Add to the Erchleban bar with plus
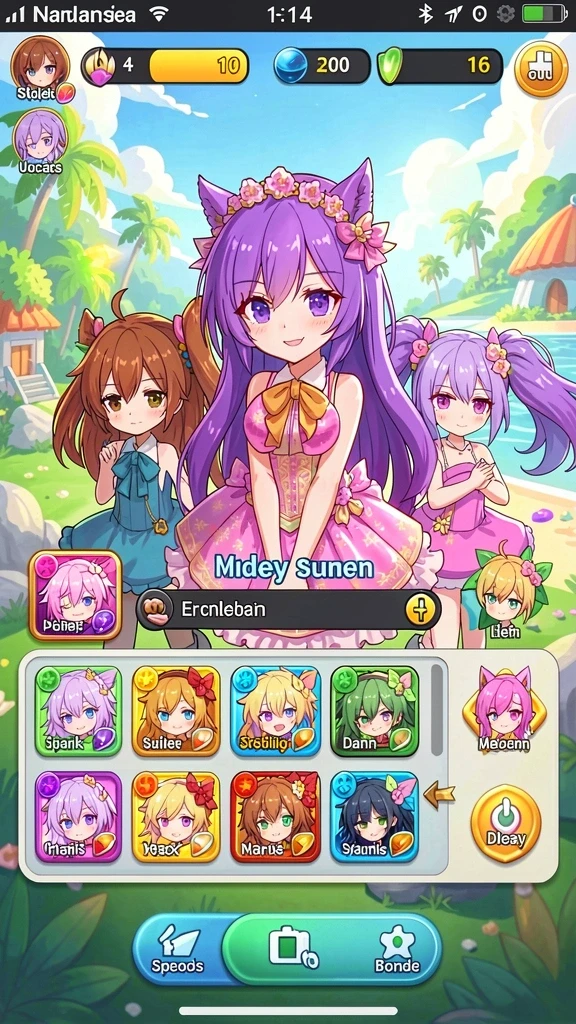The image size is (576, 1024). [x=421, y=609]
